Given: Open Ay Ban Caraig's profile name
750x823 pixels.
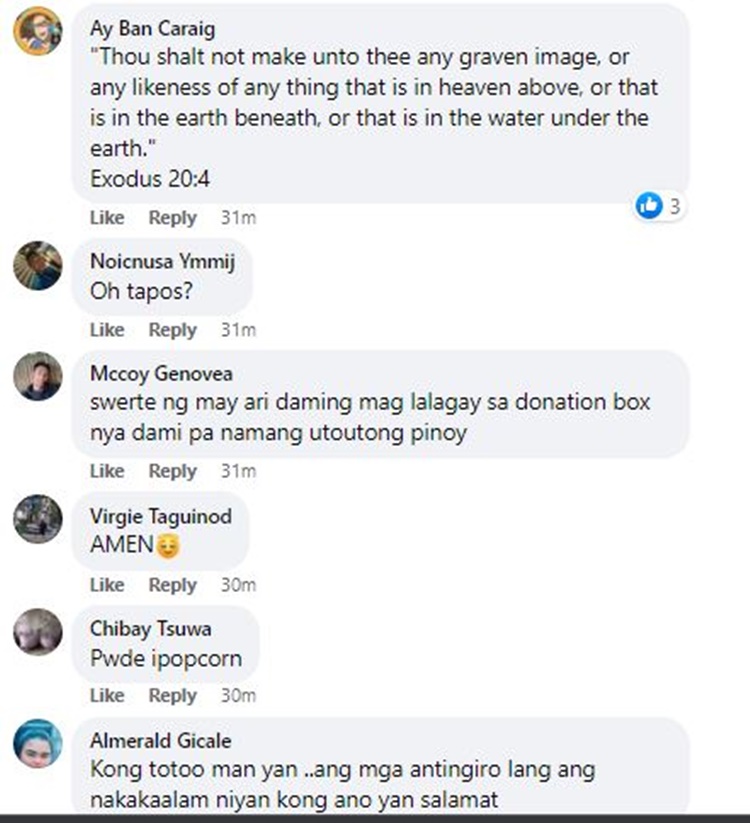Looking at the screenshot, I should pyautogui.click(x=152, y=29).
